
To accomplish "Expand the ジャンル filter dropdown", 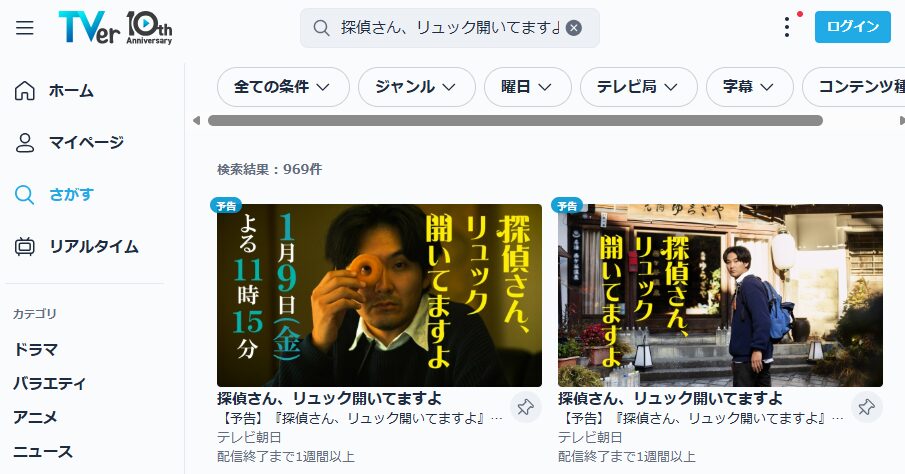I will pyautogui.click(x=416, y=87).
